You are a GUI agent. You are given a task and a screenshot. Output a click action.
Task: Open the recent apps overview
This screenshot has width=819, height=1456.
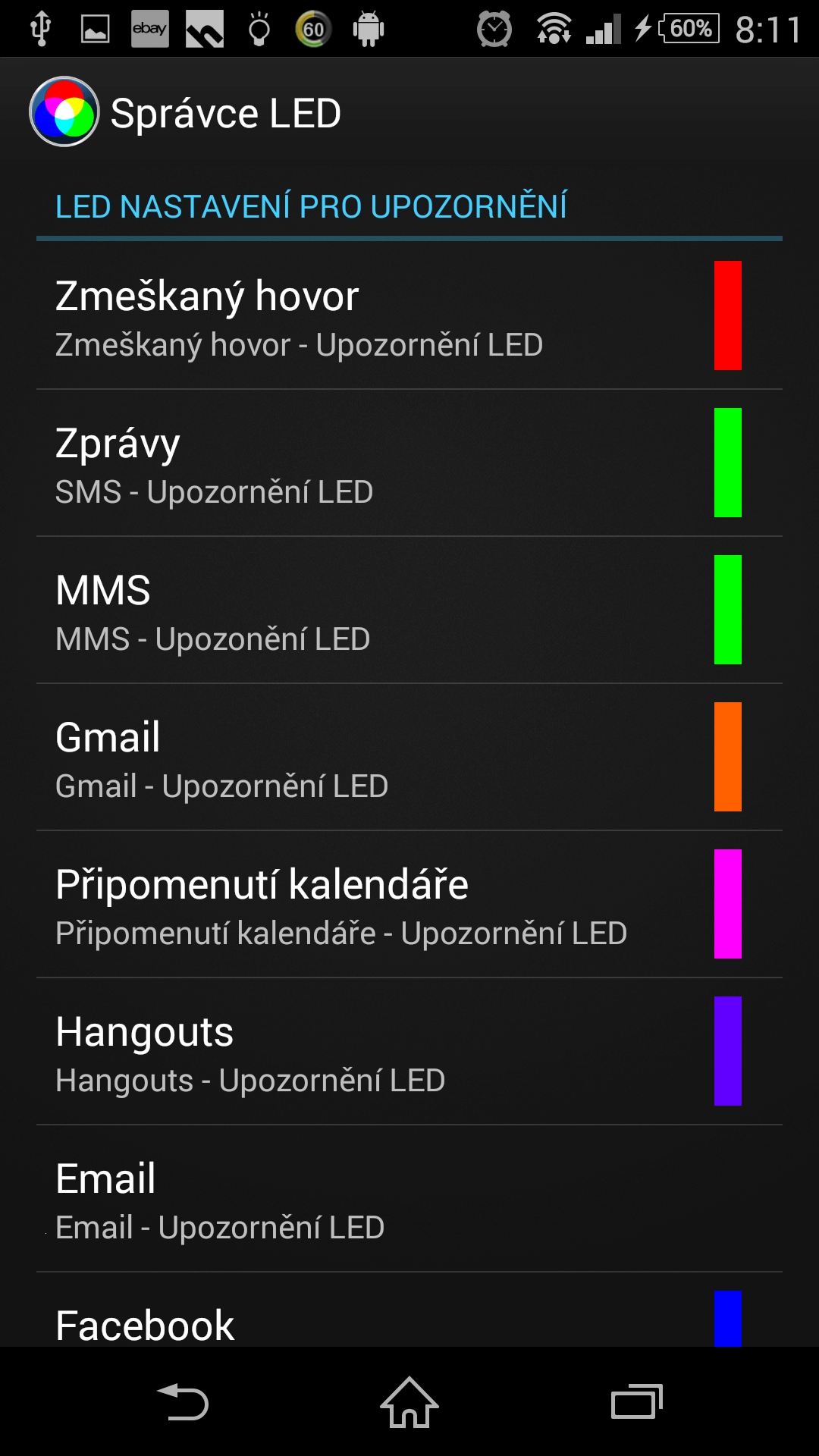[x=637, y=1402]
